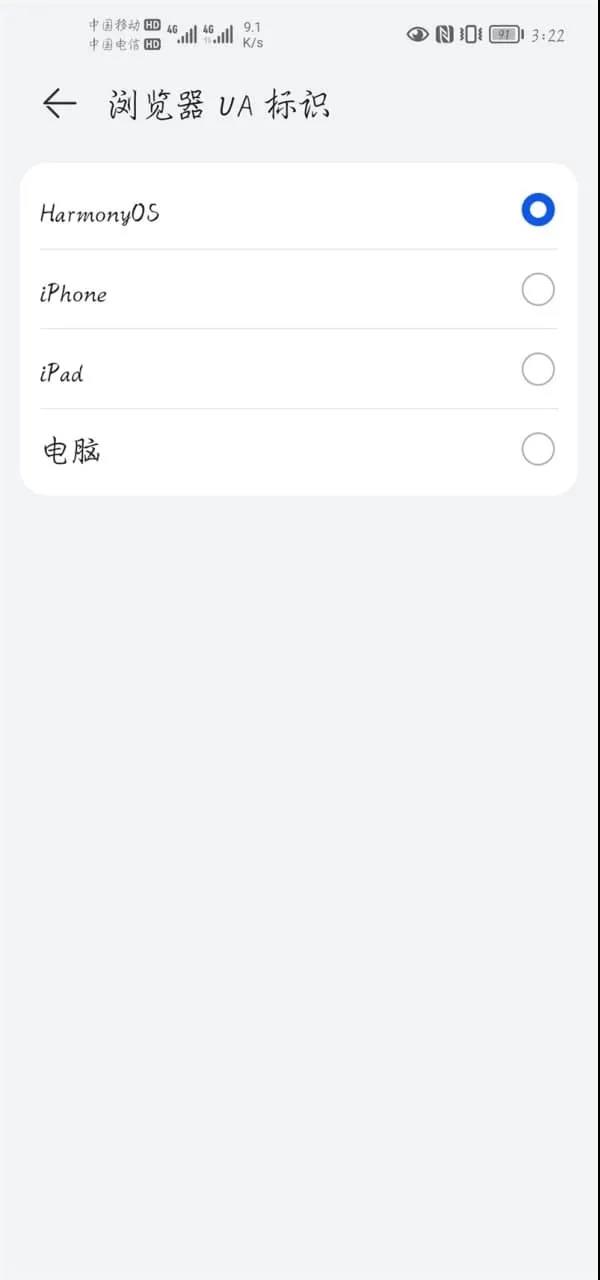The height and width of the screenshot is (1280, 600).
Task: Switch UA to 电脑
Action: click(537, 450)
